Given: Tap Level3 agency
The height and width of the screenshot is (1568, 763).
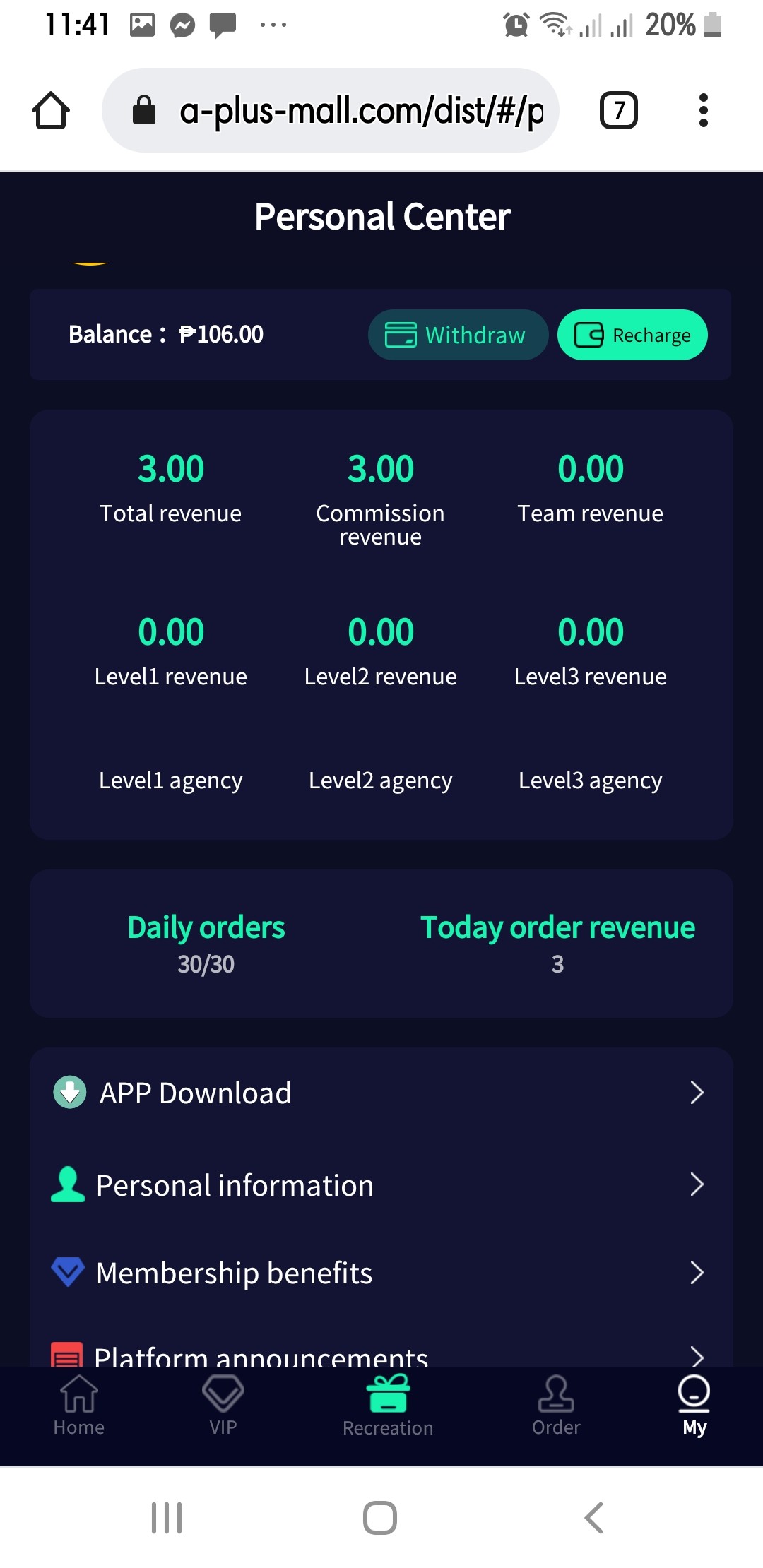Looking at the screenshot, I should [x=591, y=780].
